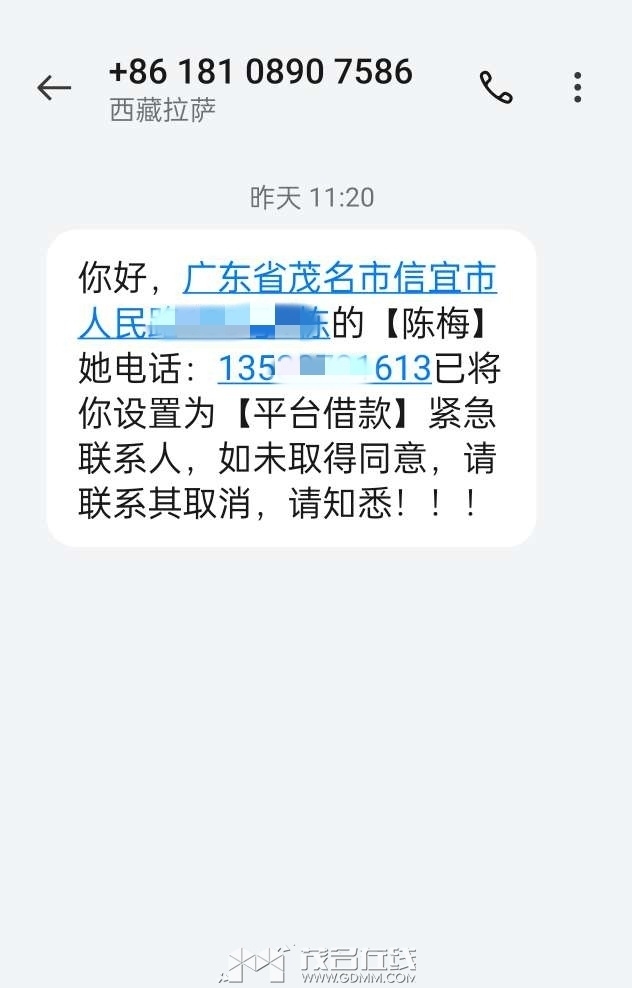This screenshot has width=632, height=988.
Task: Go back to the message list
Action: (54, 88)
